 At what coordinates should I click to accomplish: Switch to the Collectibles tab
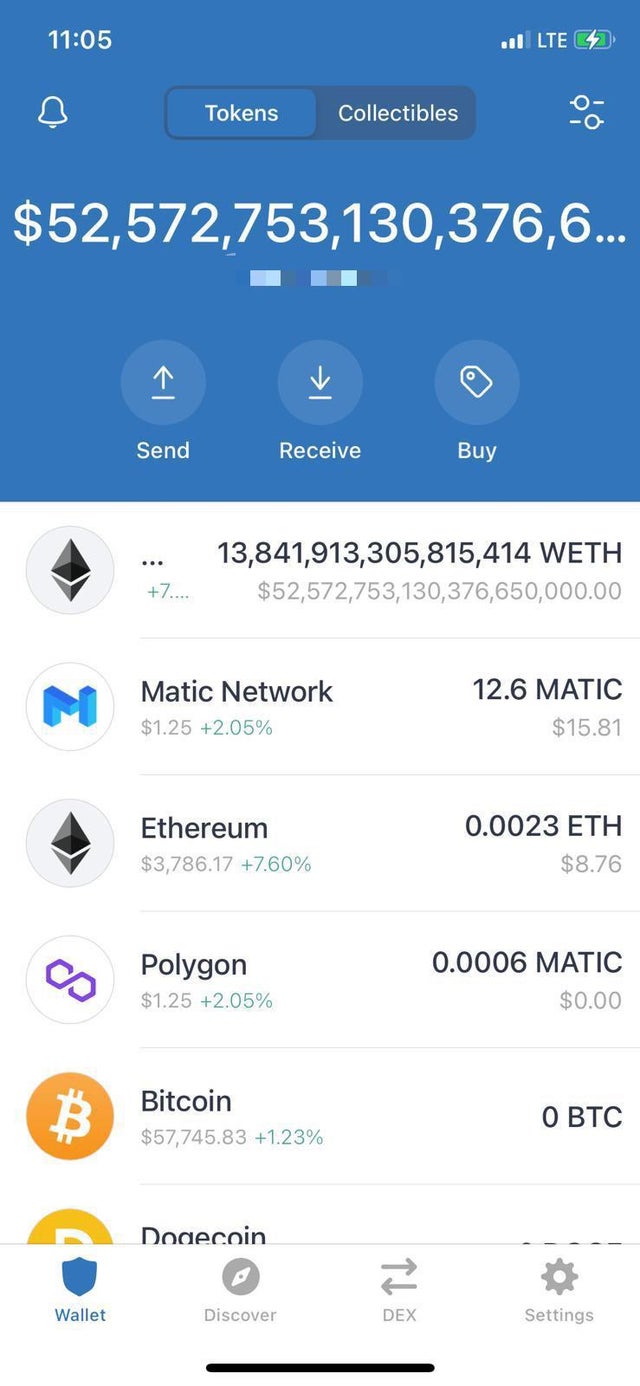(x=397, y=113)
